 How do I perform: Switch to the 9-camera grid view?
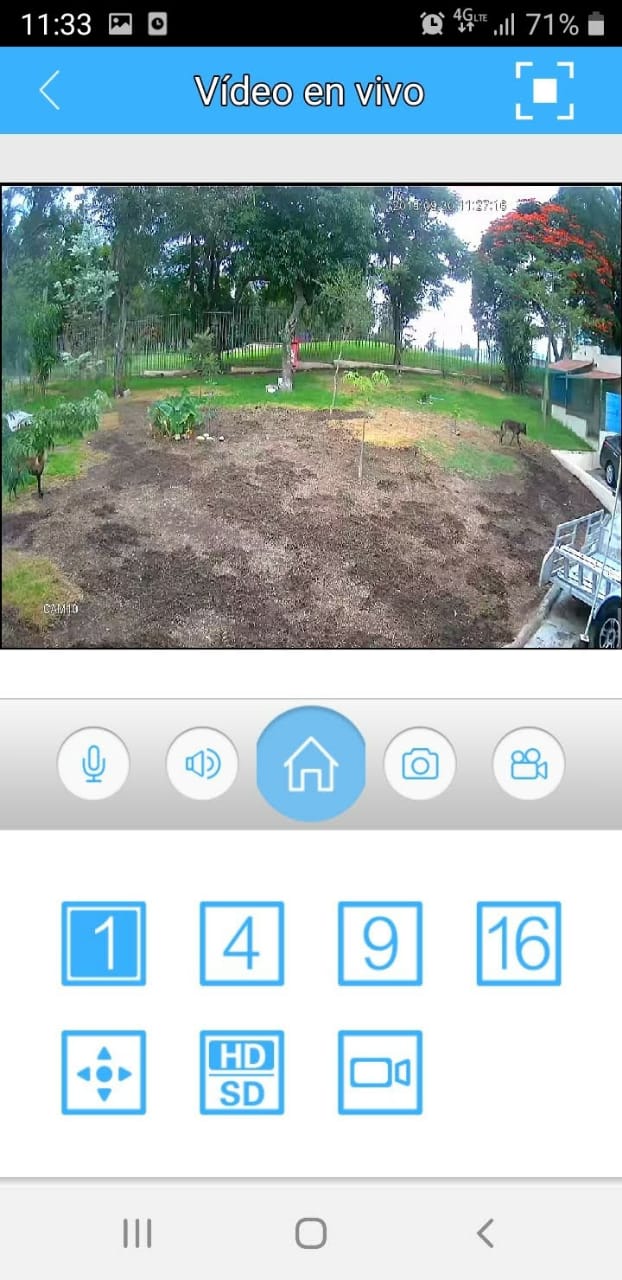pyautogui.click(x=380, y=943)
